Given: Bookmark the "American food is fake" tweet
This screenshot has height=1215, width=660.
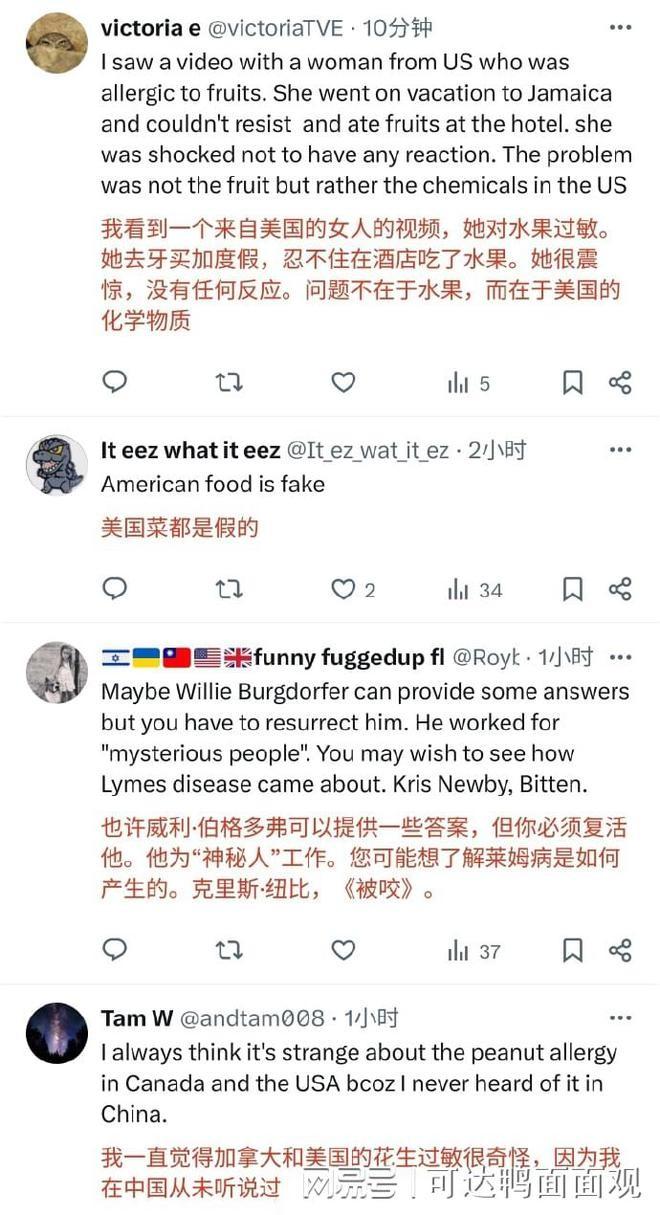Looking at the screenshot, I should click(x=572, y=589).
